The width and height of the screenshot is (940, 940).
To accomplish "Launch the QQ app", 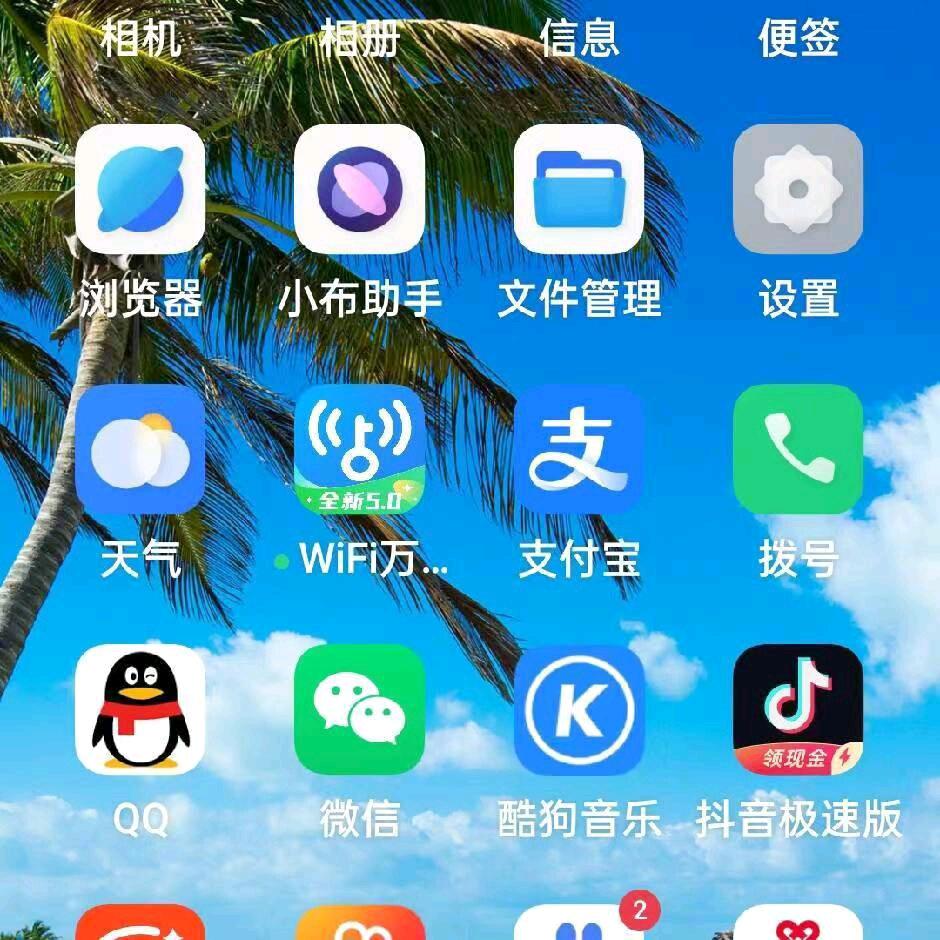I will 140,709.
